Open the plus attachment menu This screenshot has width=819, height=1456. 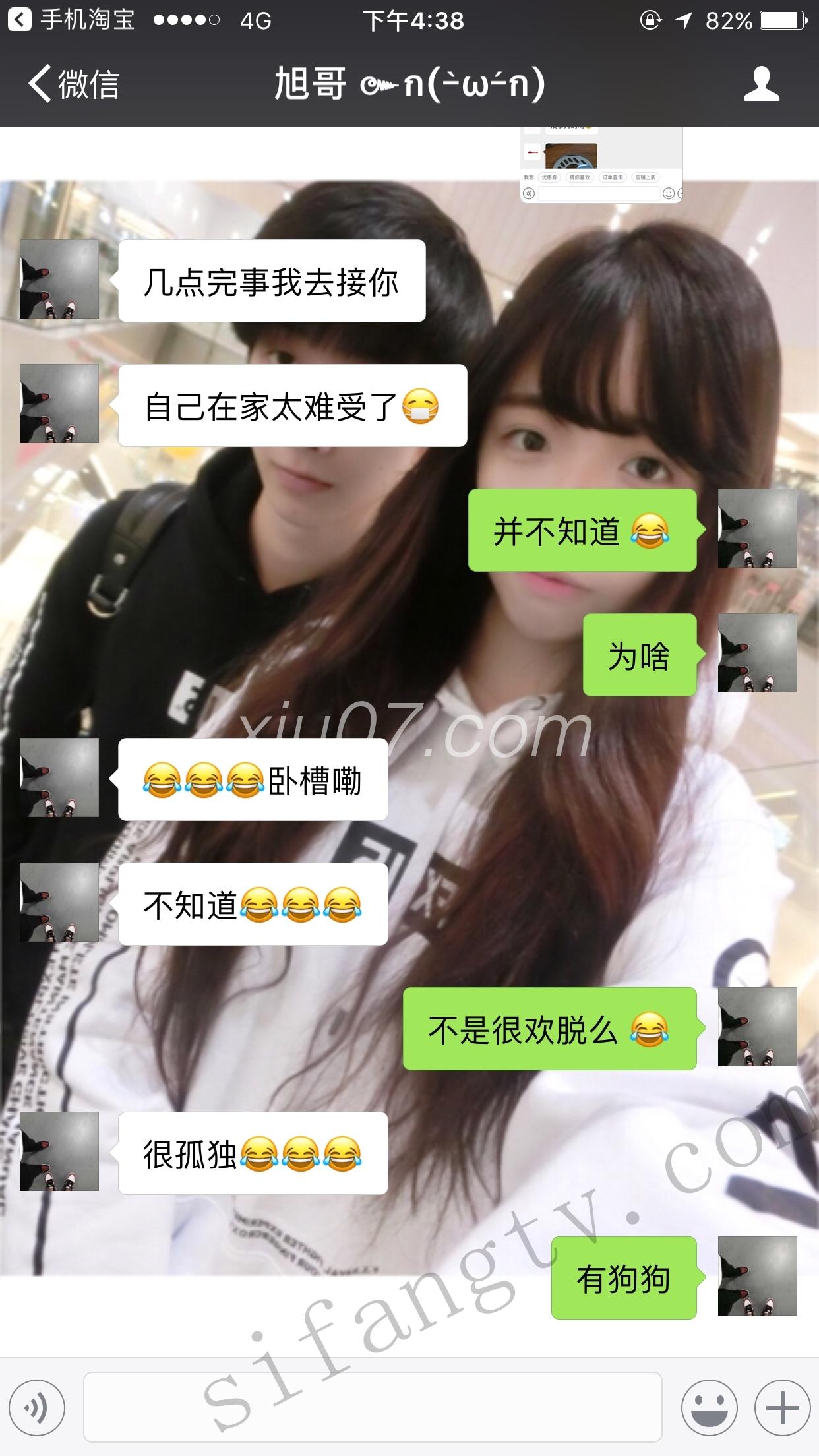click(x=782, y=1407)
